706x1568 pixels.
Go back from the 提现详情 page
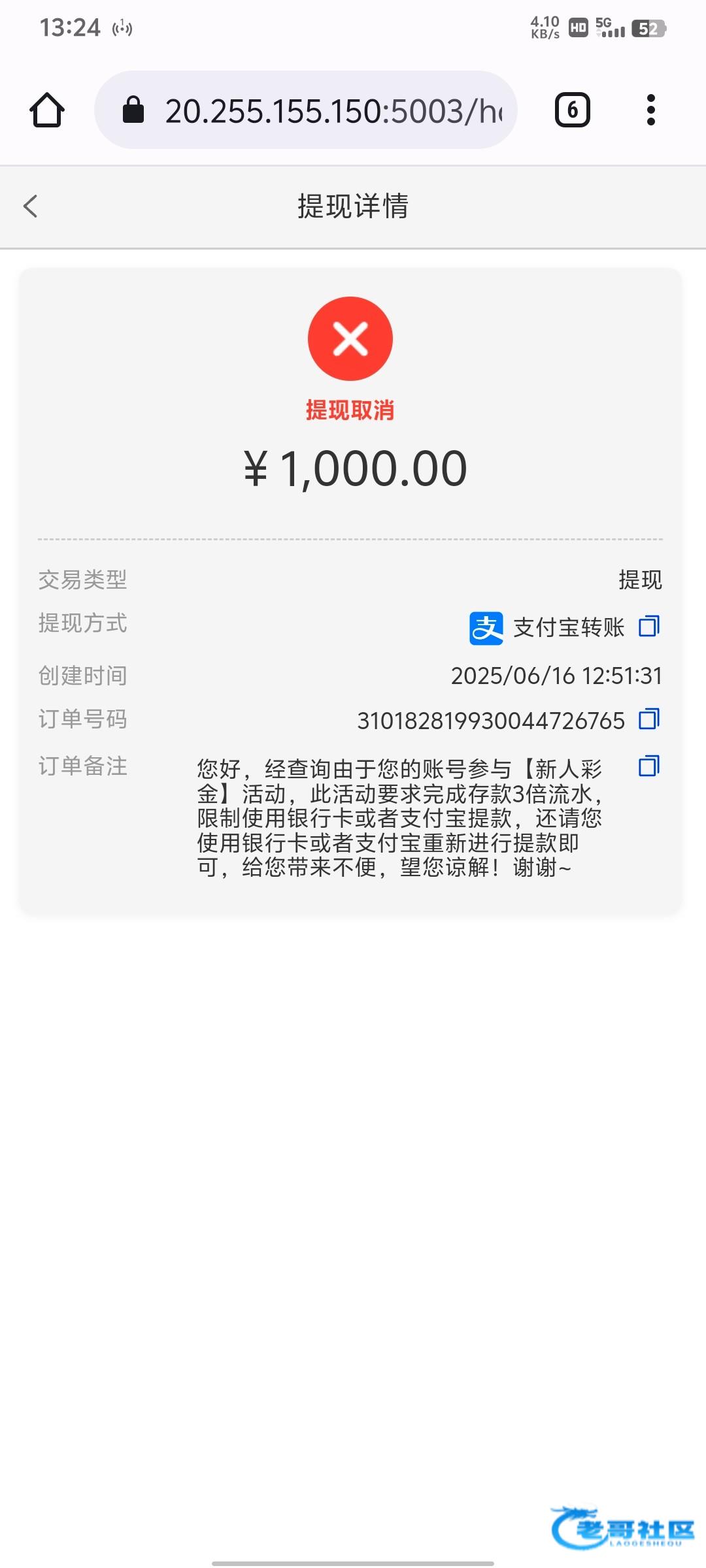click(x=30, y=206)
